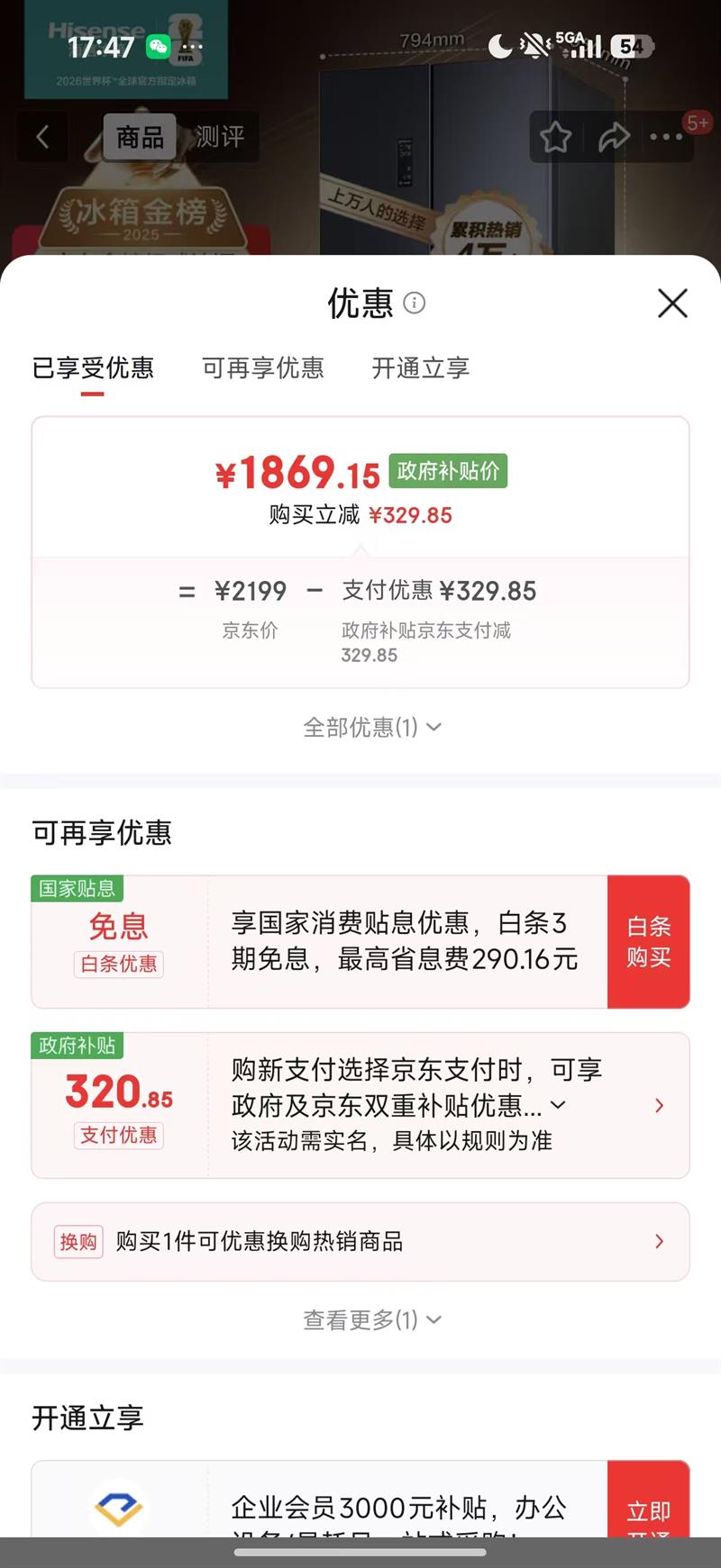721x1568 pixels.
Task: Expand 全部优惠(1) details
Action: click(370, 727)
